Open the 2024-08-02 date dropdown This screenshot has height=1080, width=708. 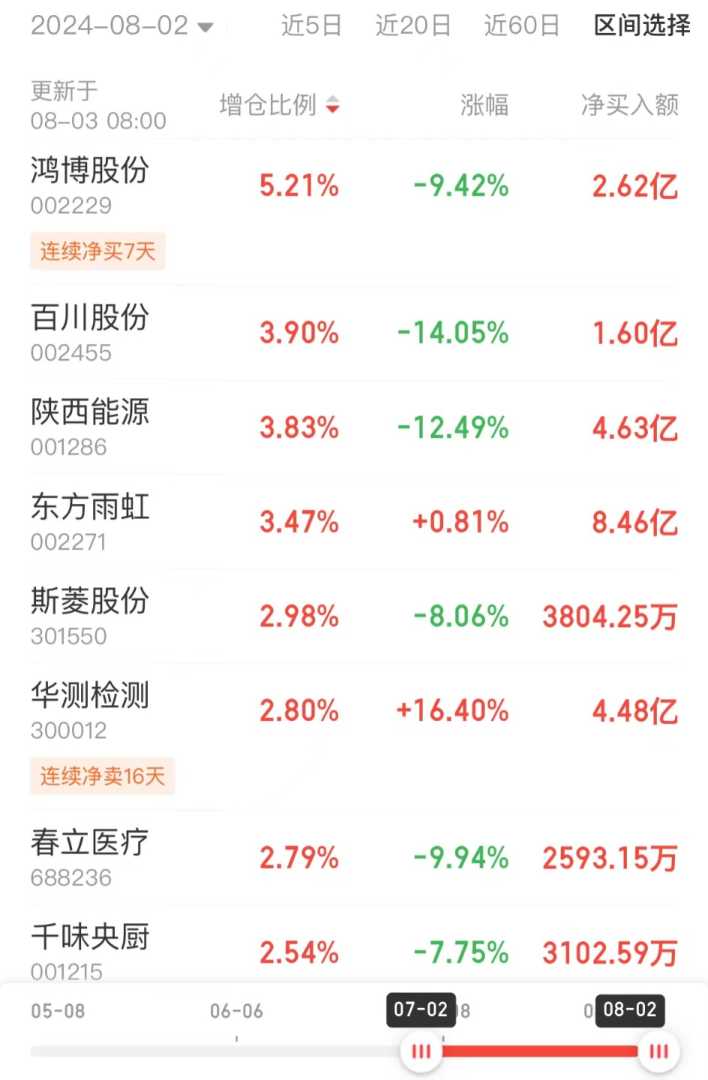pyautogui.click(x=122, y=26)
